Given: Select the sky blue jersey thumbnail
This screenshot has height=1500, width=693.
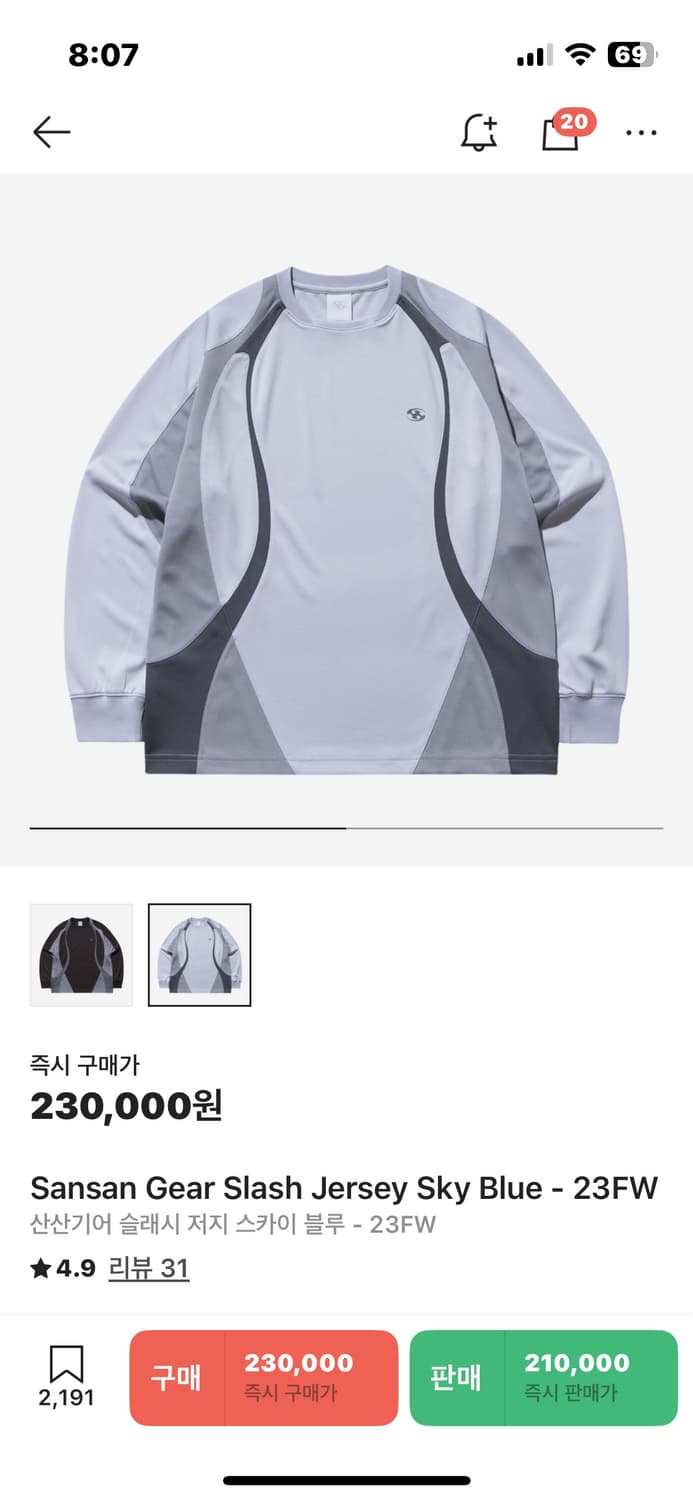Looking at the screenshot, I should [200, 954].
